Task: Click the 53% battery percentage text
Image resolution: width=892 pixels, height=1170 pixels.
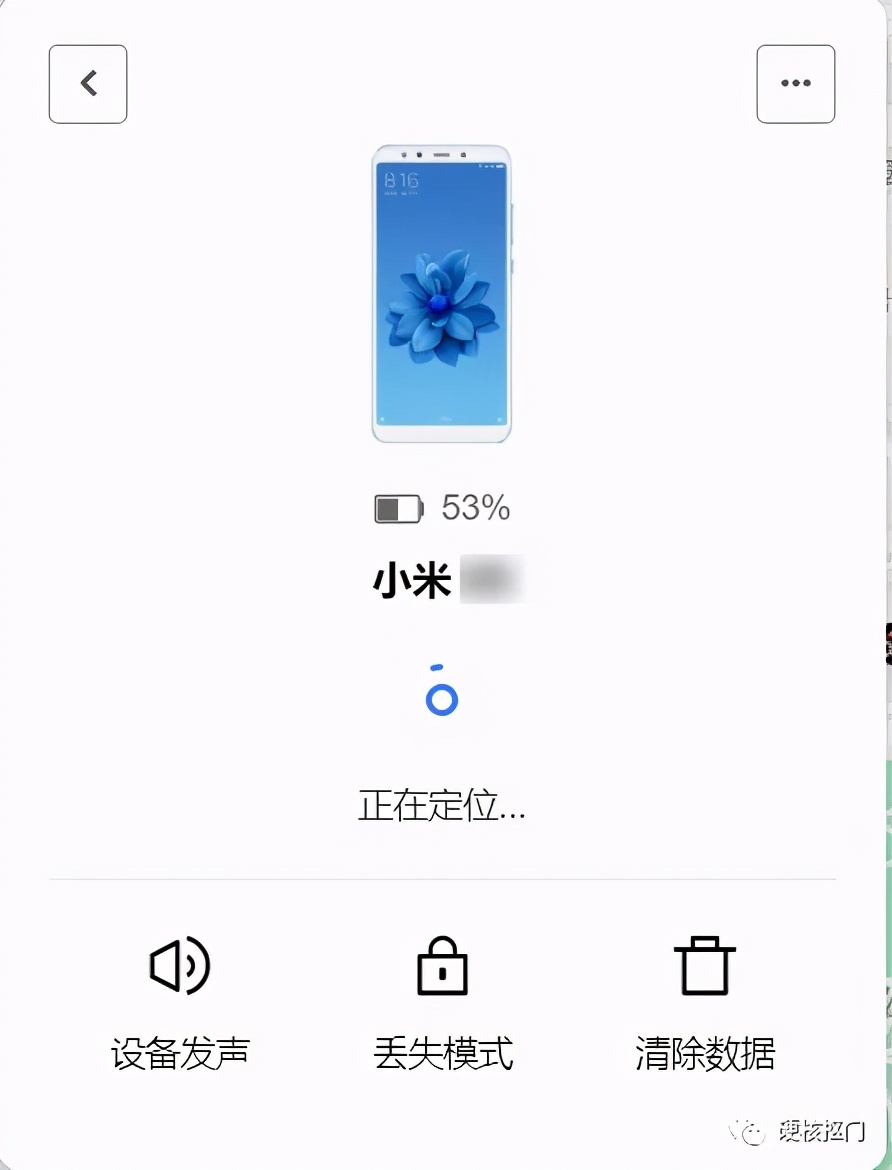Action: [477, 508]
